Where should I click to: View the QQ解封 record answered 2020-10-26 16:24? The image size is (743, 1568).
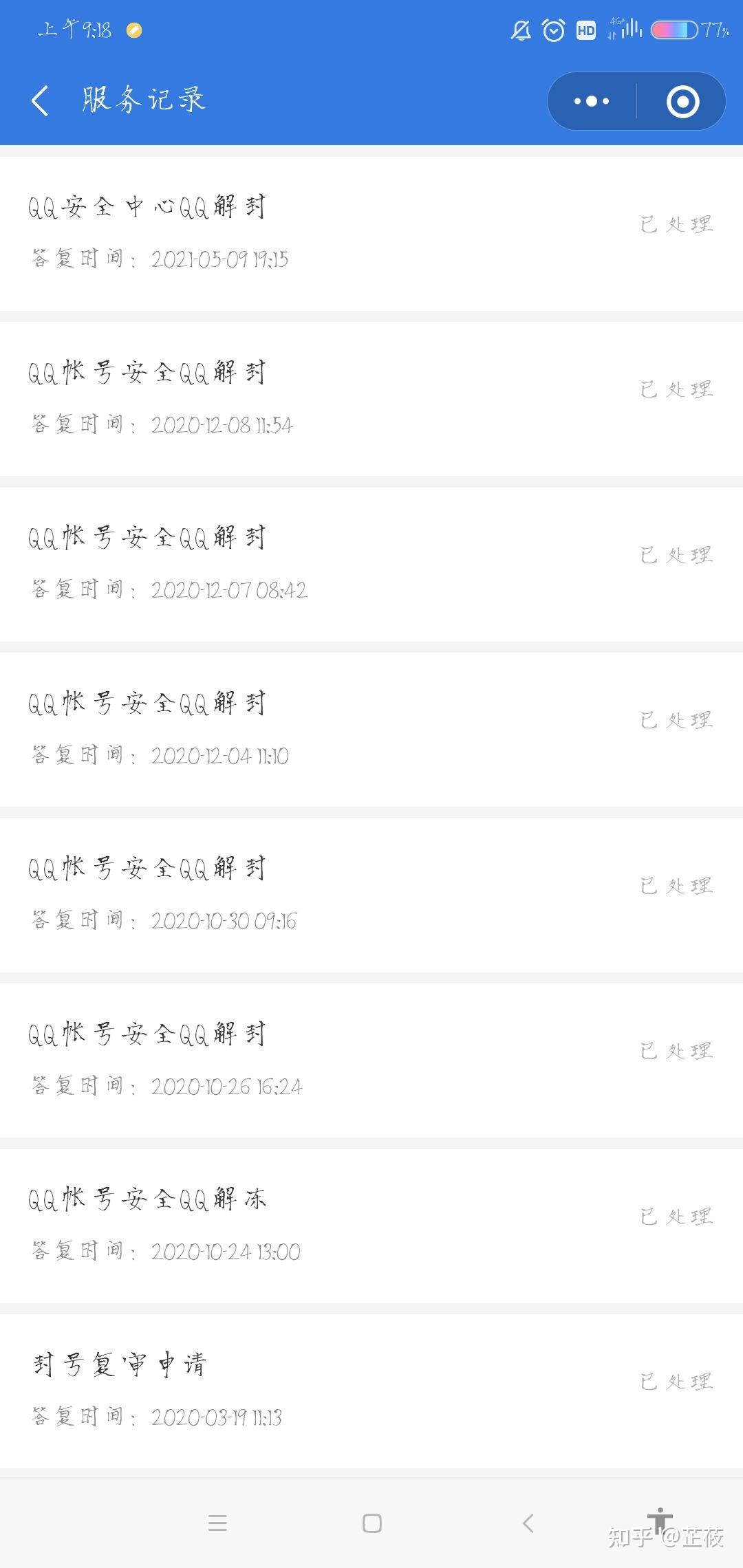371,1060
